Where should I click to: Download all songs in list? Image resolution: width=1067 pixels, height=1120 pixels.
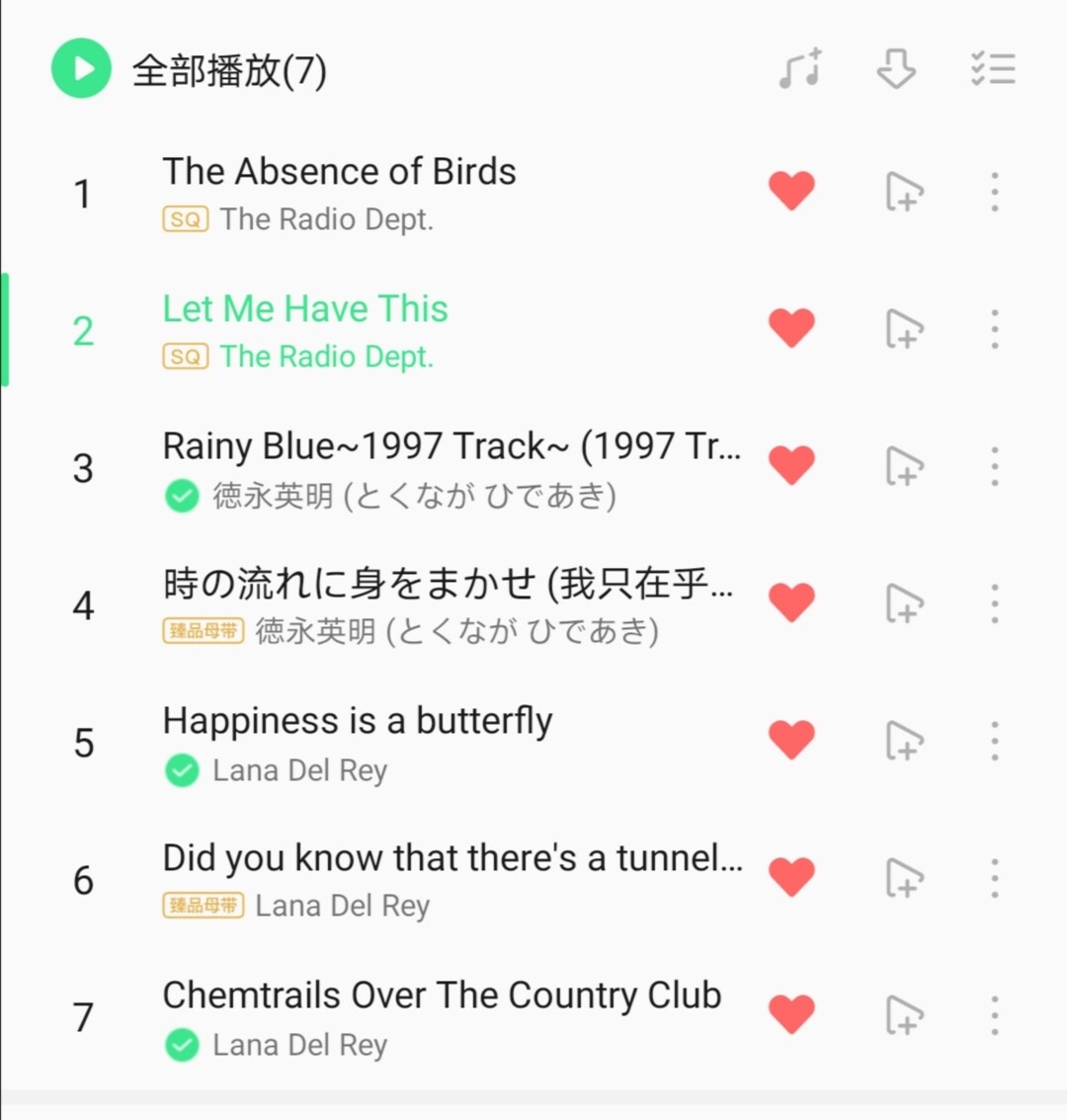tap(896, 69)
